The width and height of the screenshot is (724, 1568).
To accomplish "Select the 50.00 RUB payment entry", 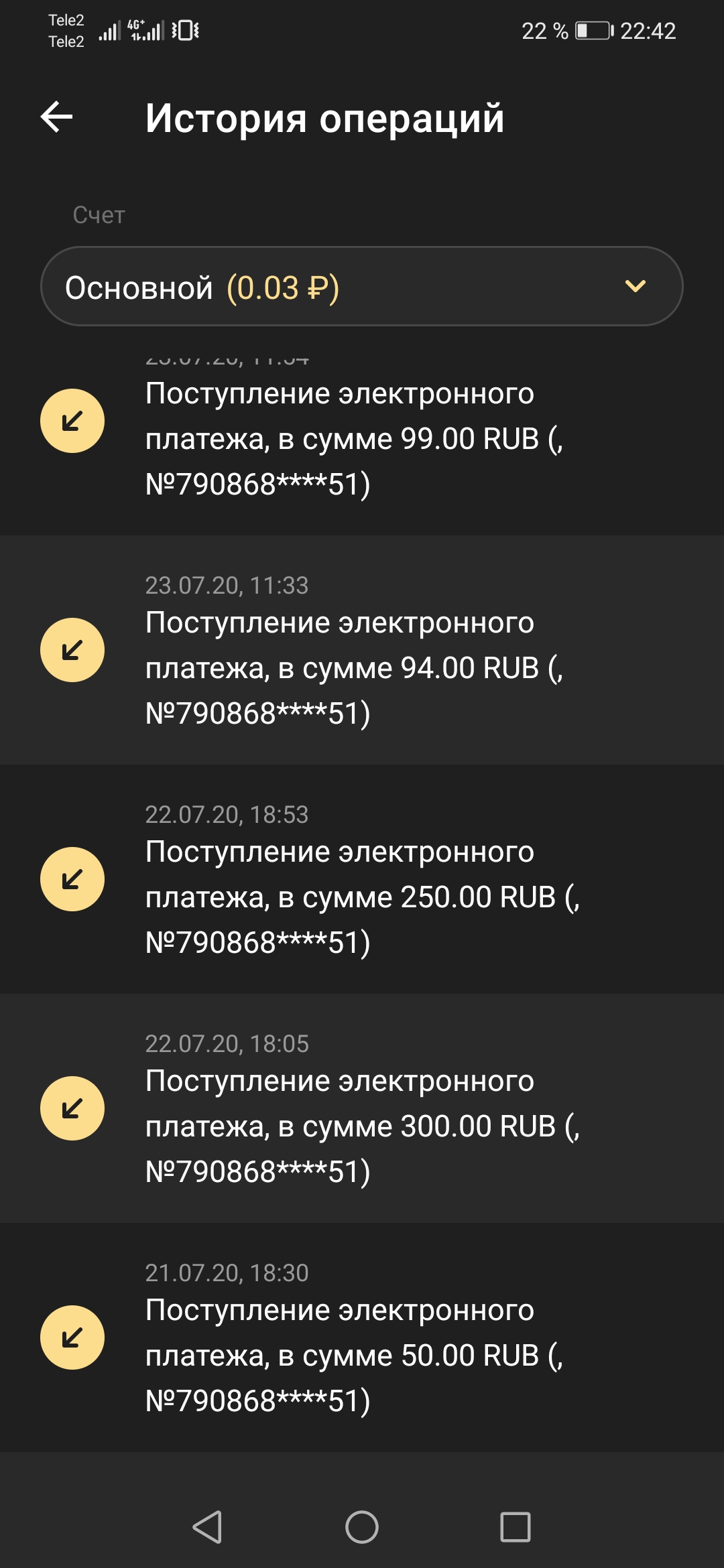I will click(x=354, y=1355).
